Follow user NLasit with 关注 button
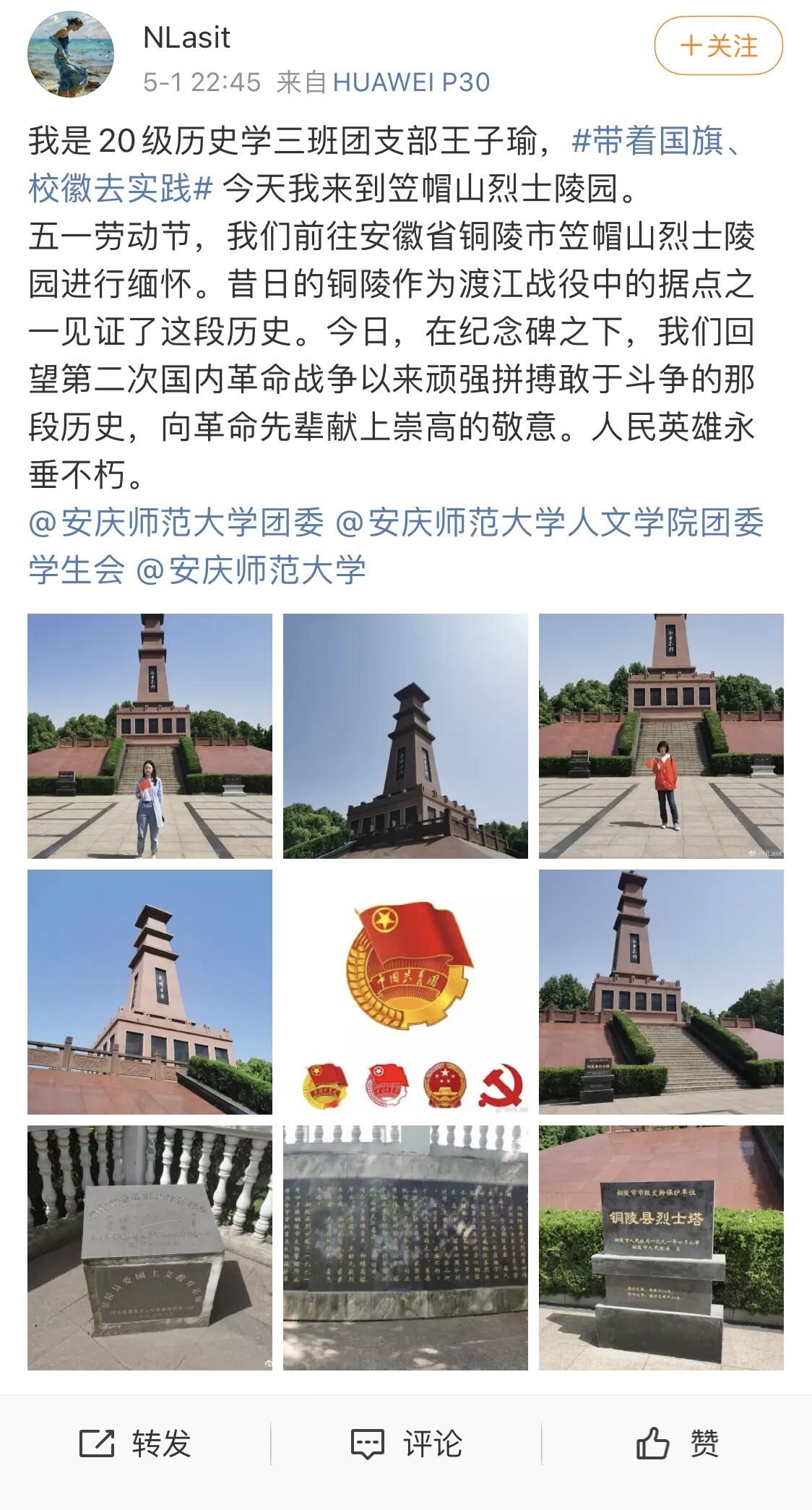 (718, 46)
